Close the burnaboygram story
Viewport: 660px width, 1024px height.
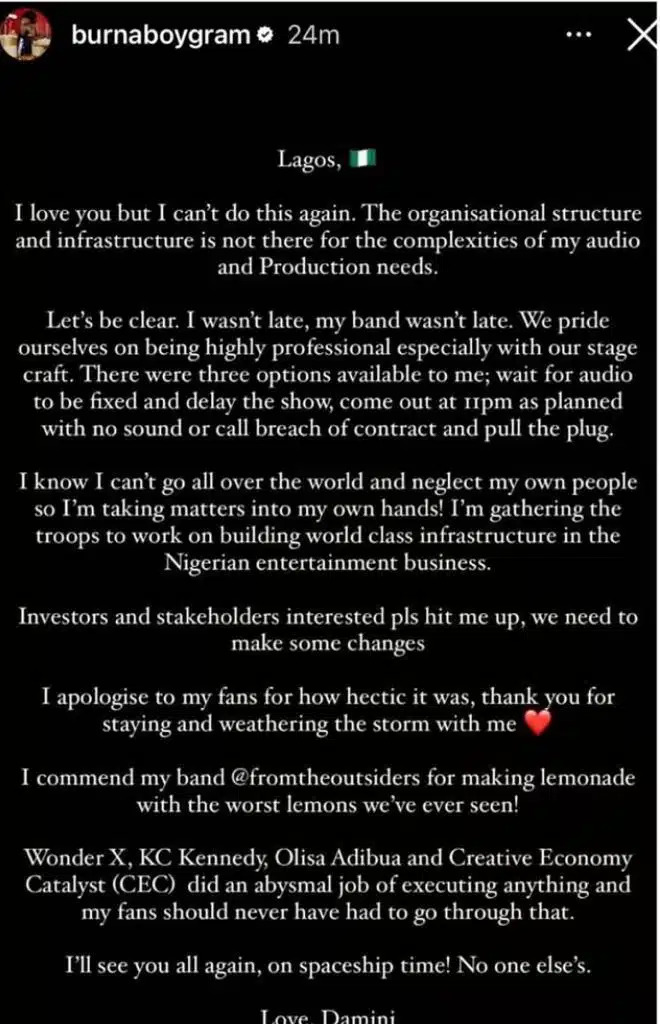coord(640,37)
